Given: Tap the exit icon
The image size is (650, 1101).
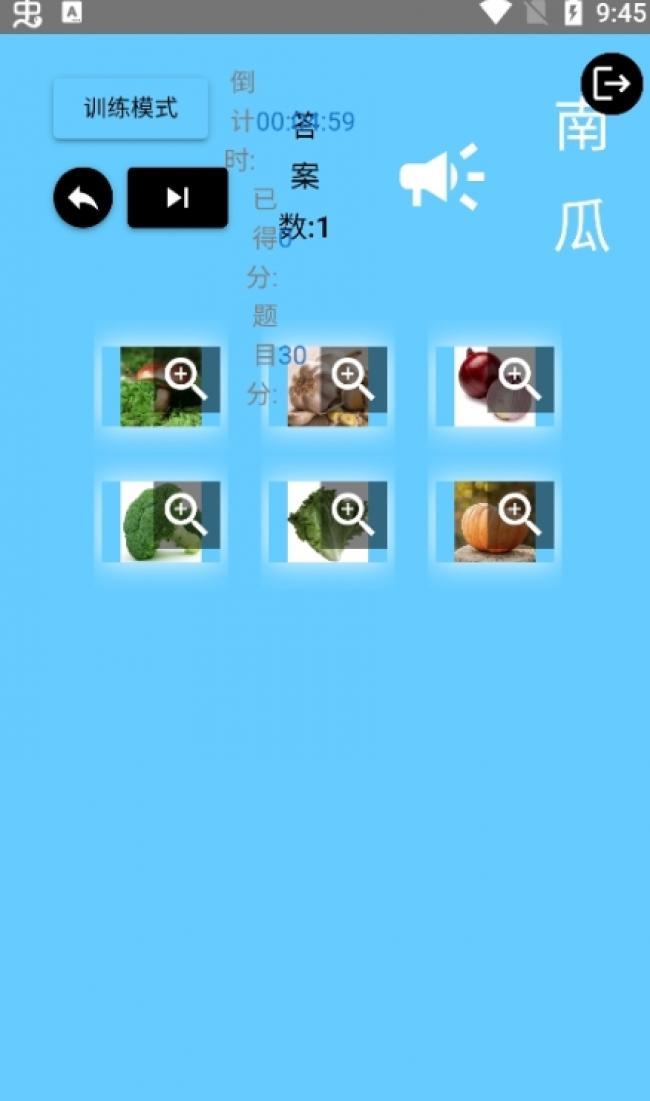Looking at the screenshot, I should 611,84.
